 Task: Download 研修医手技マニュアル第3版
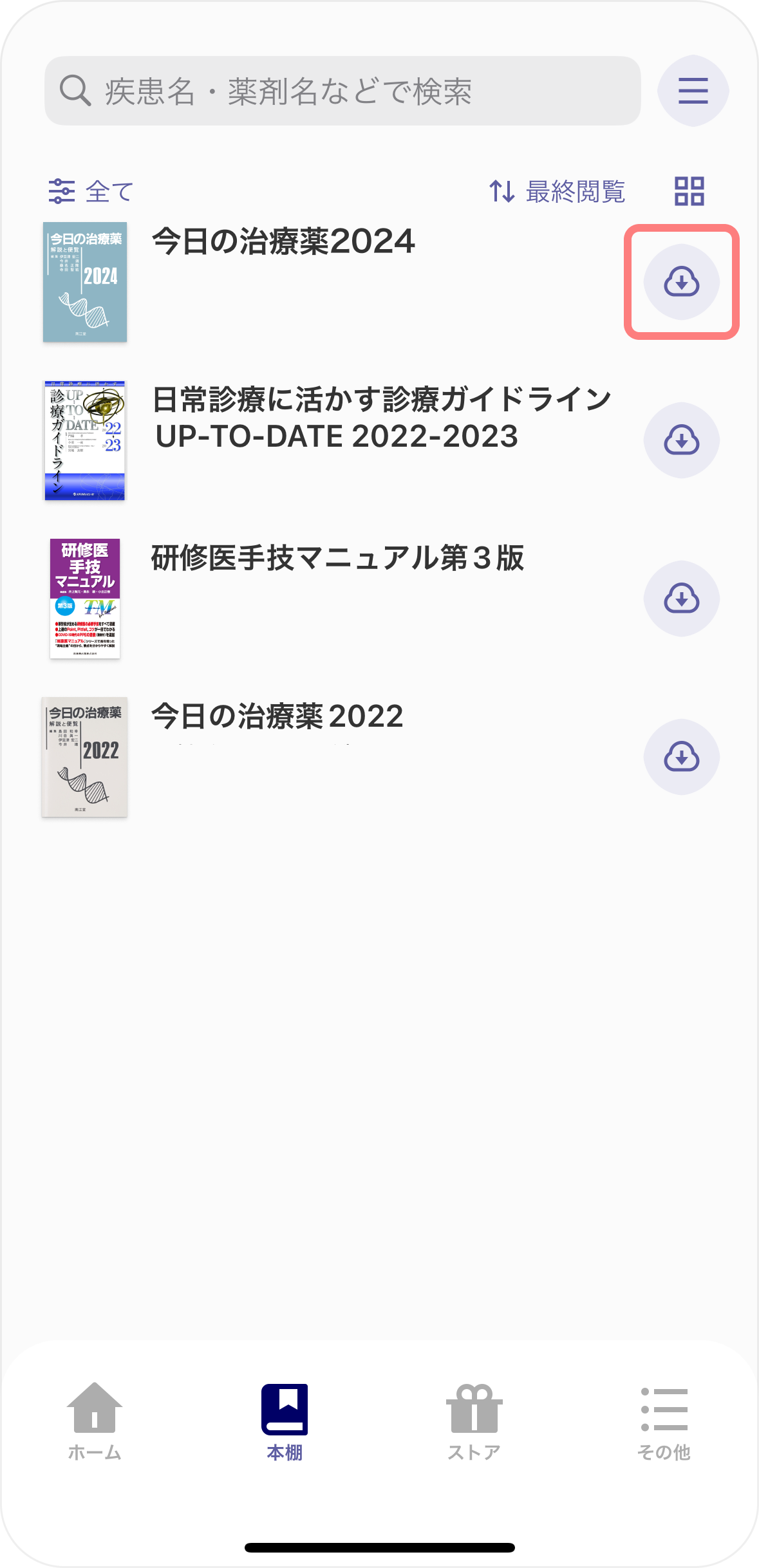tap(681, 599)
